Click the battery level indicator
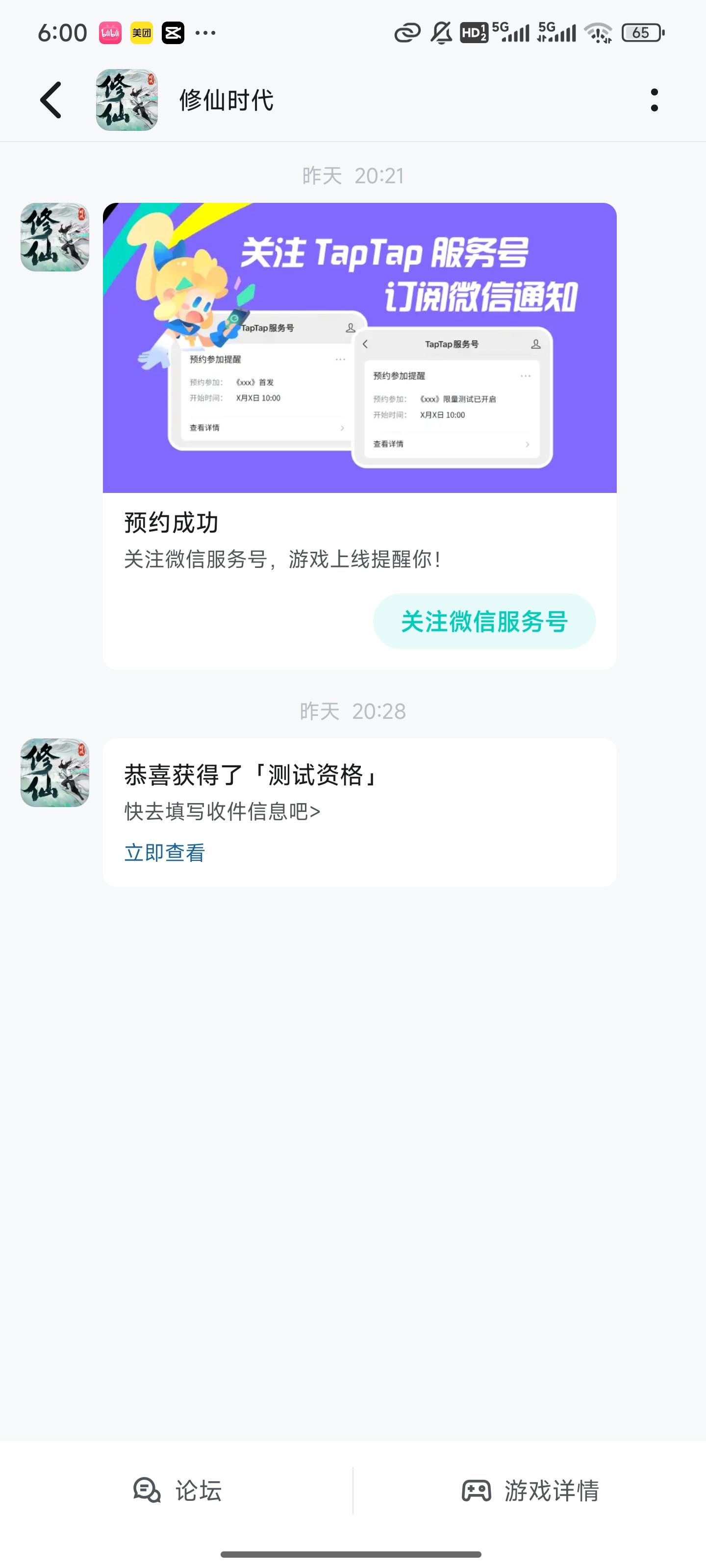 [x=643, y=32]
